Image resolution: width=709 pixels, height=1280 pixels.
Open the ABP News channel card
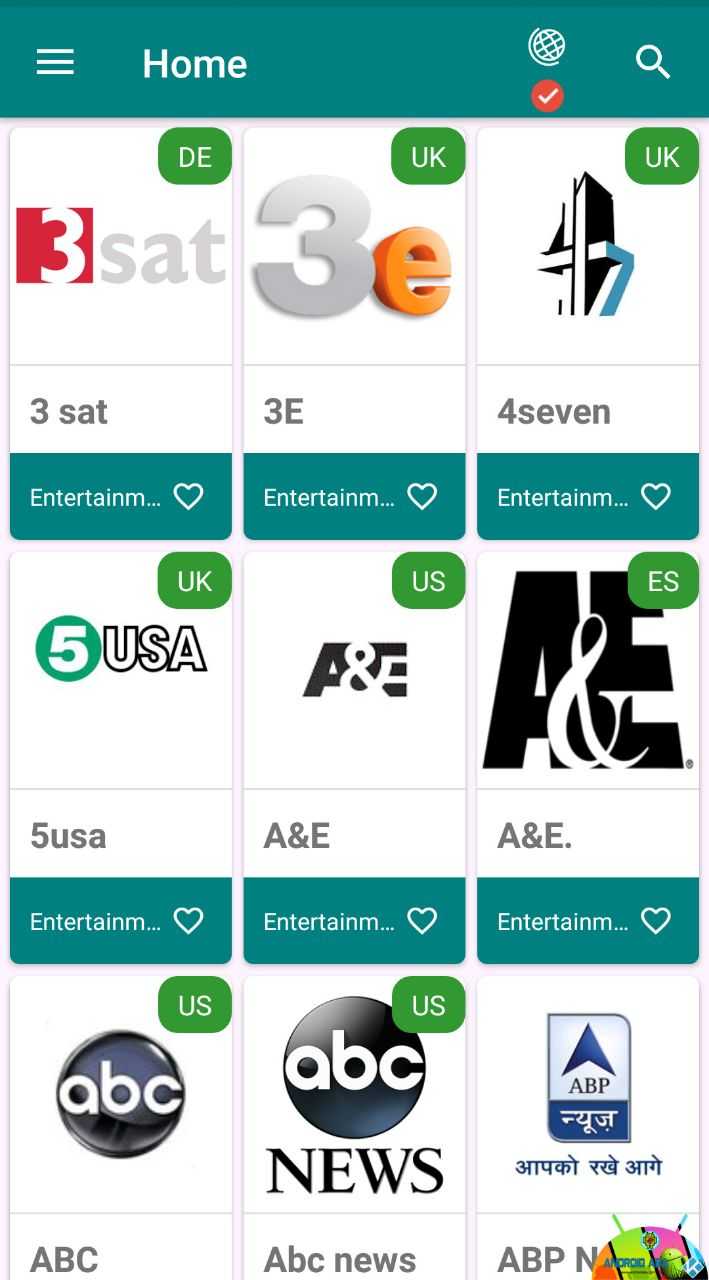pyautogui.click(x=588, y=1100)
